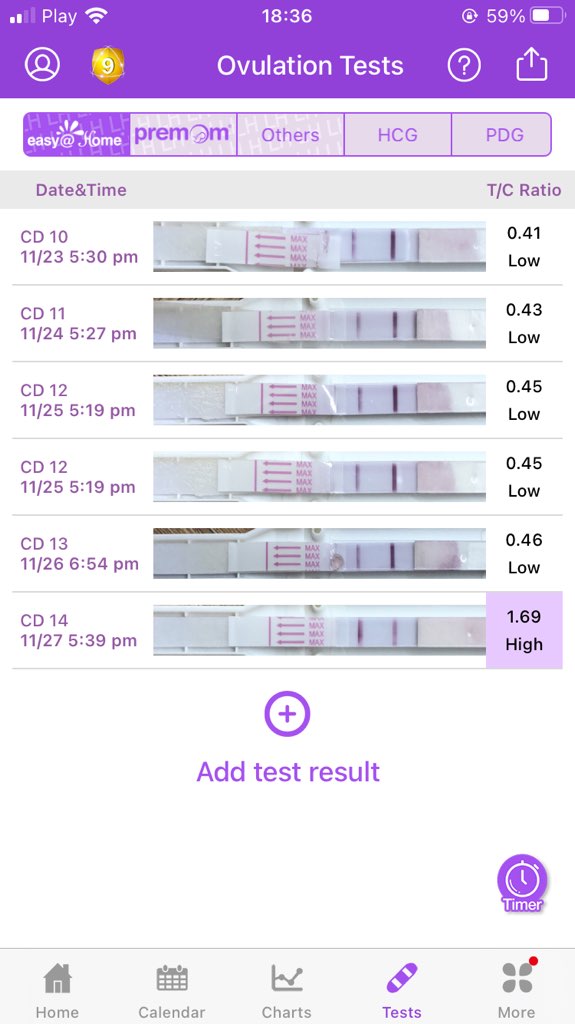Image resolution: width=575 pixels, height=1024 pixels.
Task: Switch to the Premom brand tab
Action: (184, 135)
